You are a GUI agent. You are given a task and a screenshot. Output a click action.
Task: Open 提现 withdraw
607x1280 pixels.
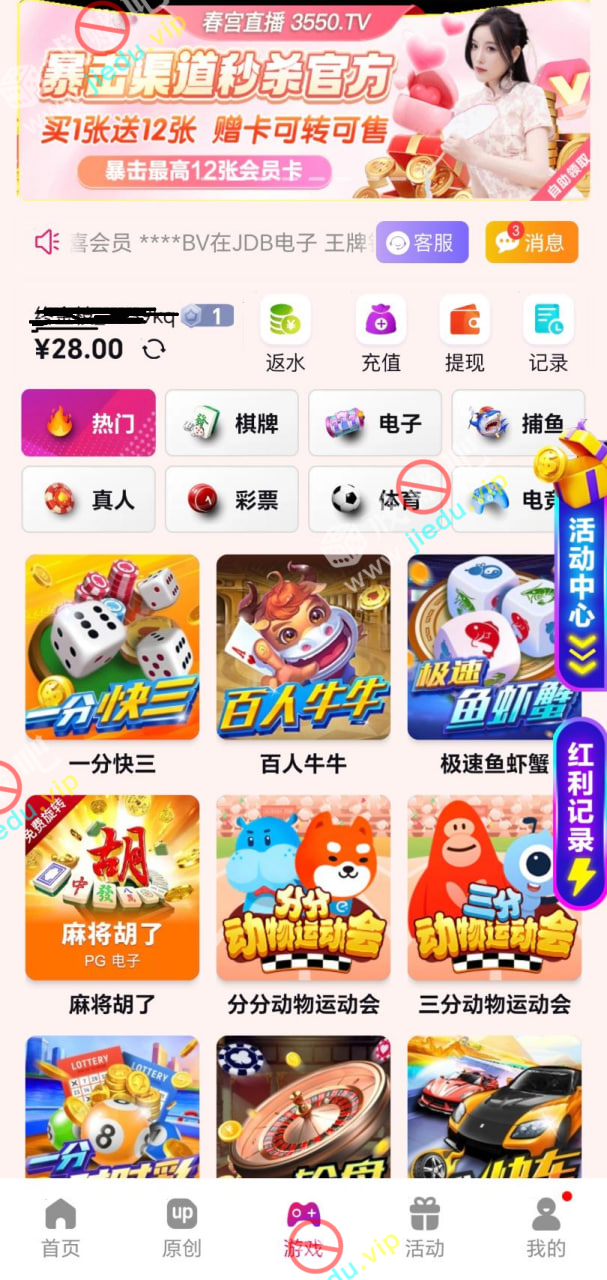click(464, 334)
